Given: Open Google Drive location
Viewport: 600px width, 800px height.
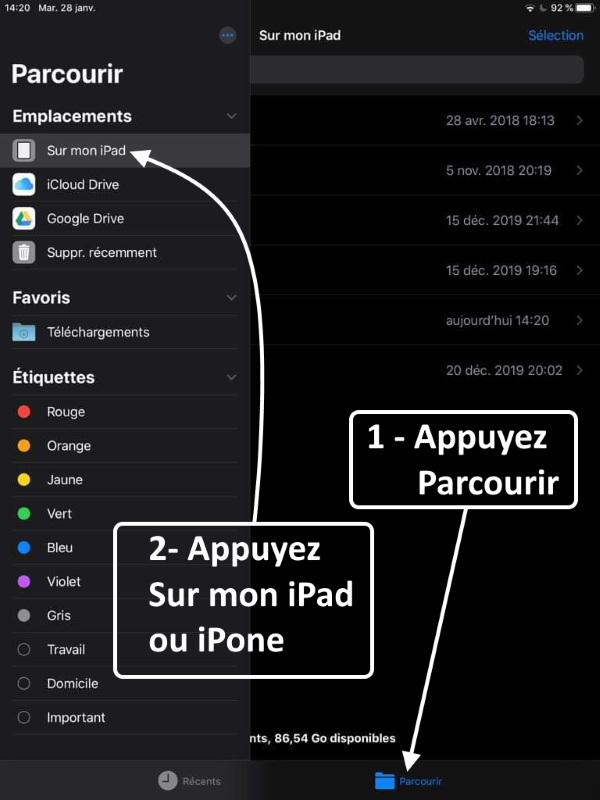Looking at the screenshot, I should [85, 219].
